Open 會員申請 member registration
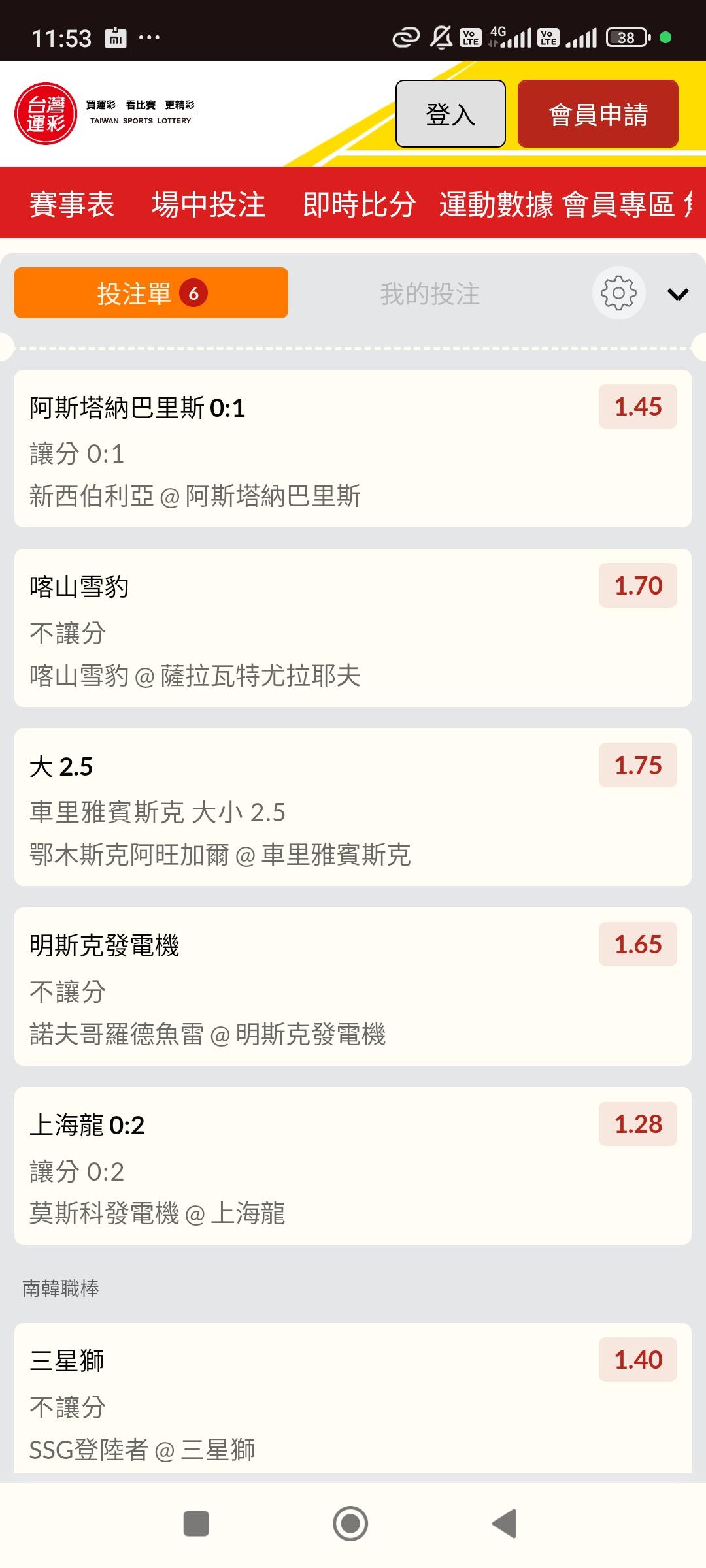 (x=597, y=114)
